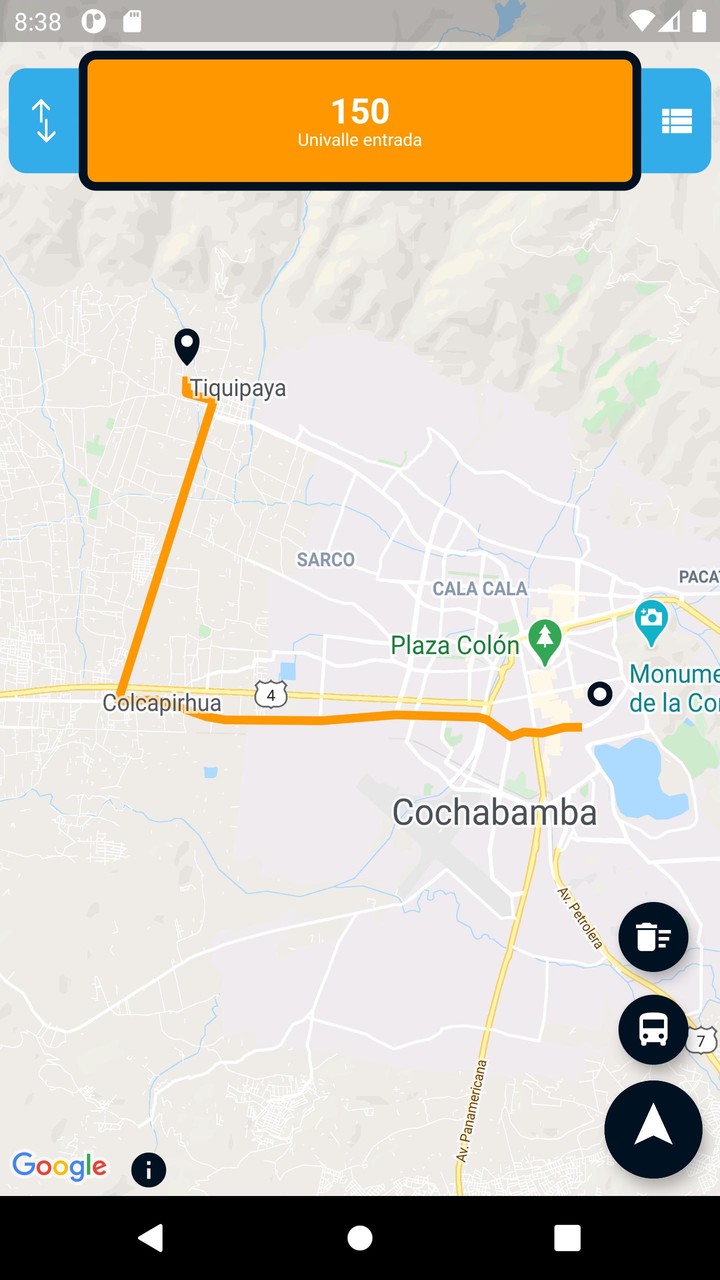Select the Tiquipaya town label

coord(238,387)
